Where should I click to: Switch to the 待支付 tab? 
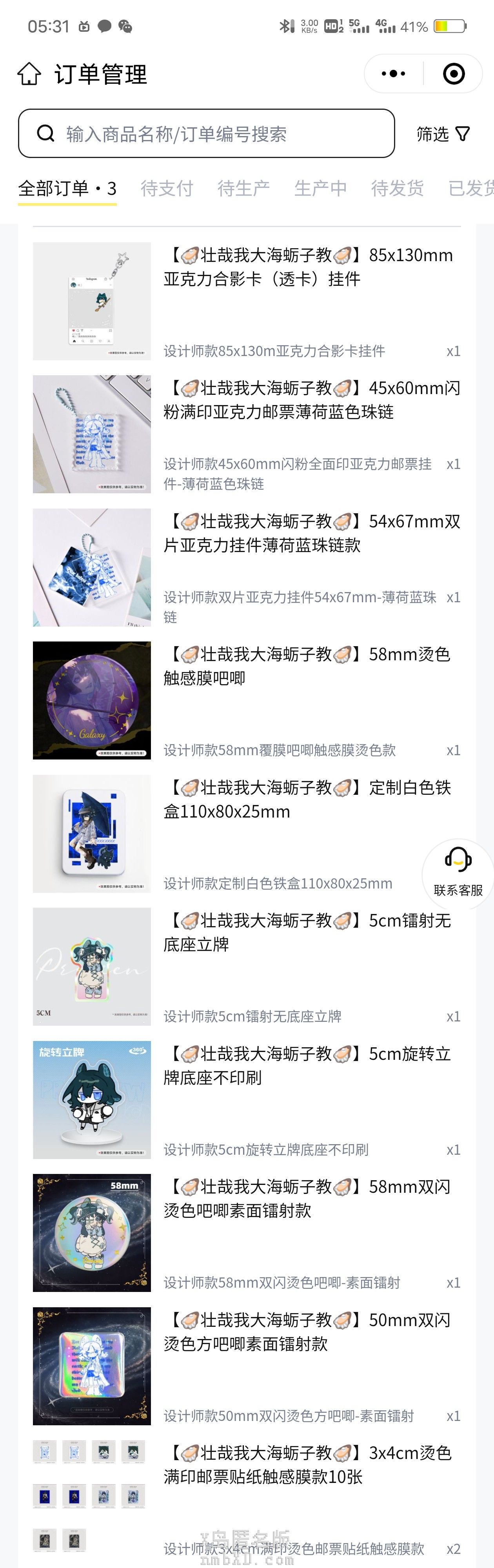click(167, 189)
